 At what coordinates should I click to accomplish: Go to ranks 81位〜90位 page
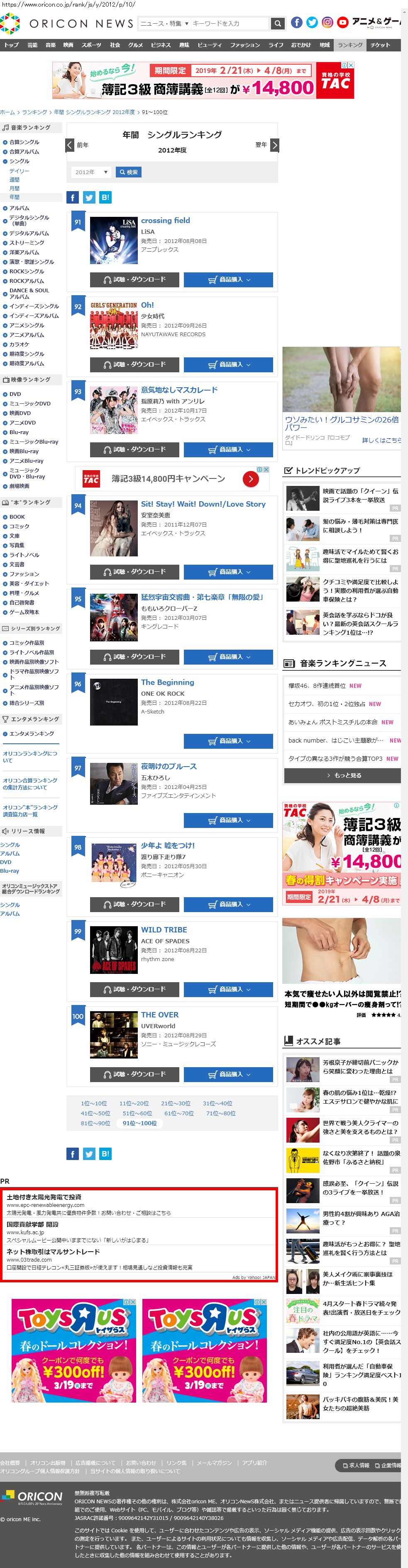[x=95, y=1123]
